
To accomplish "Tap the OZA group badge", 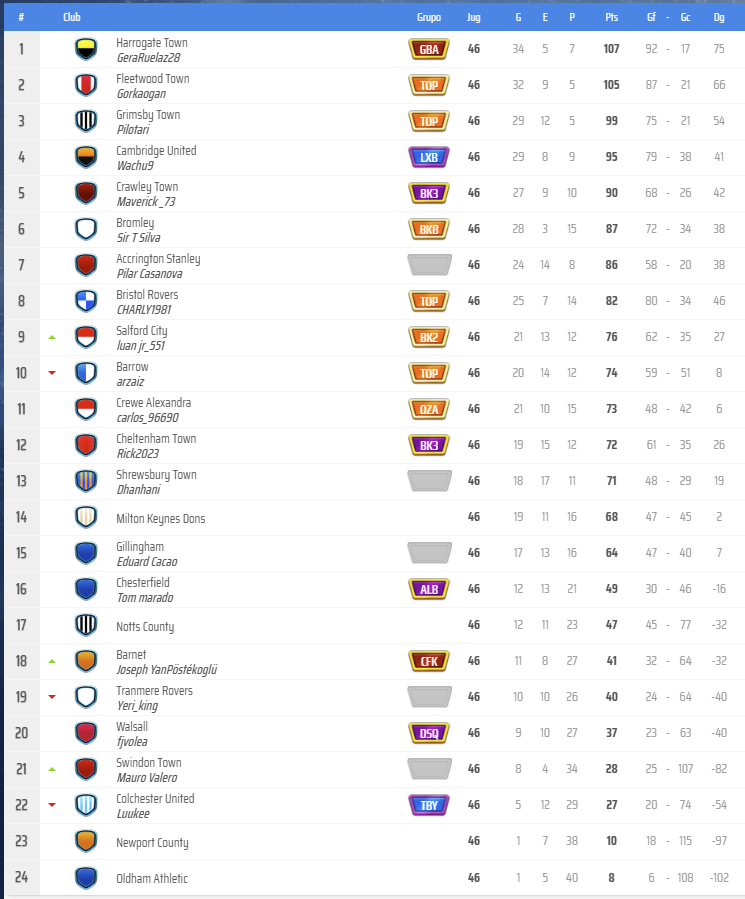I will [x=429, y=409].
